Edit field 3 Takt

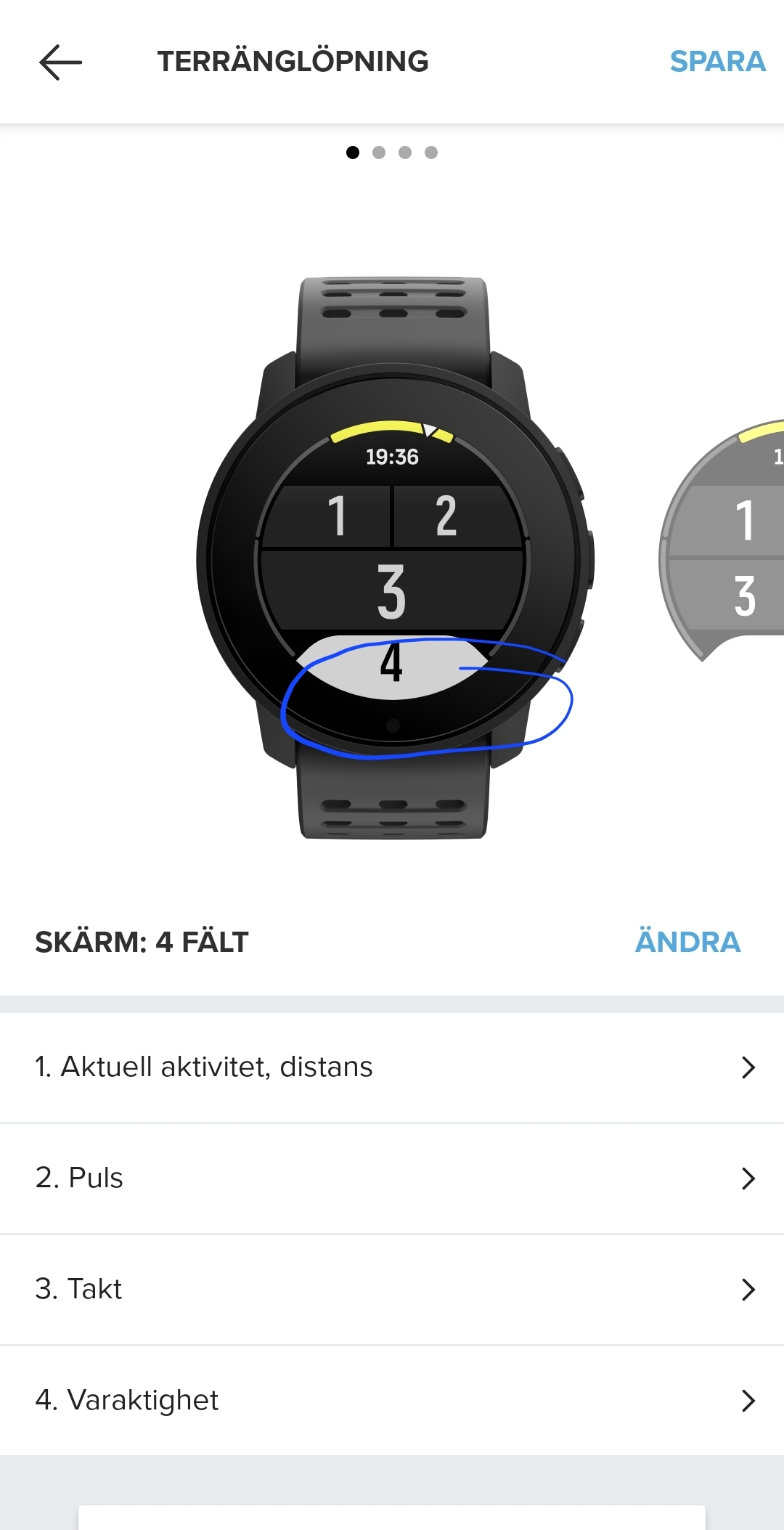pos(392,1289)
